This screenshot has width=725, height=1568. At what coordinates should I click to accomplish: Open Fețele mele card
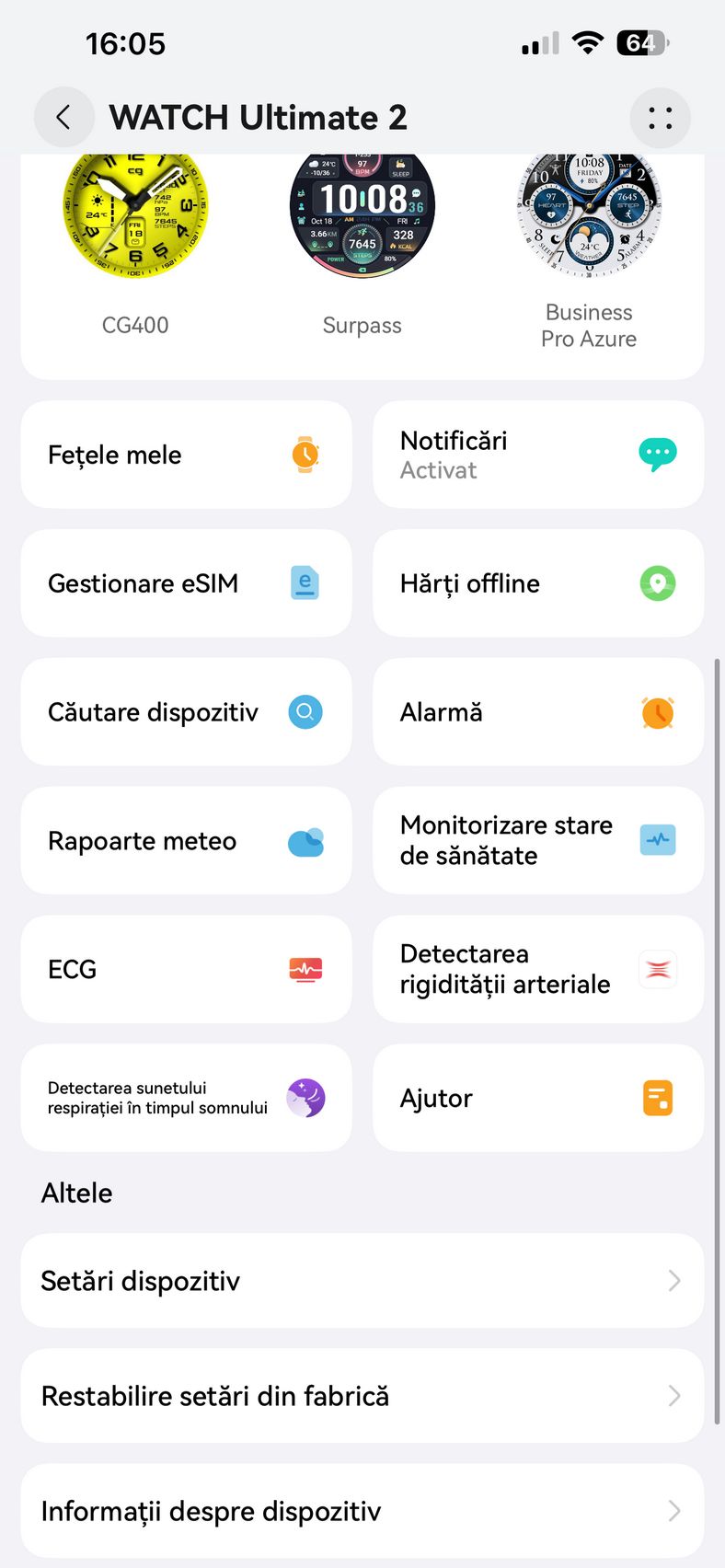coord(186,455)
